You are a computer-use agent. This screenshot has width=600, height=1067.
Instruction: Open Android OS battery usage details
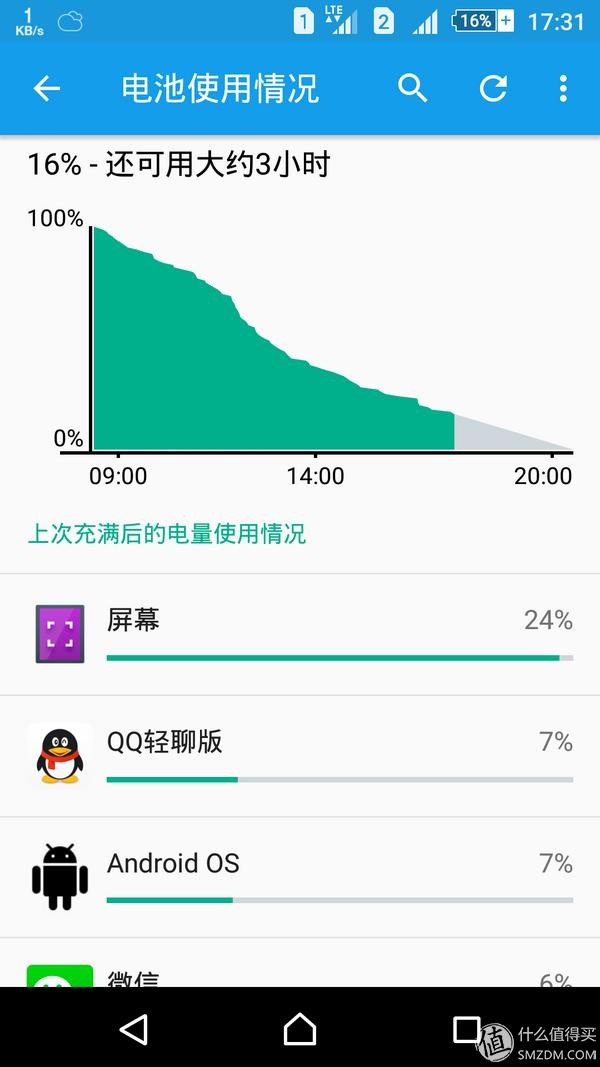coord(300,877)
